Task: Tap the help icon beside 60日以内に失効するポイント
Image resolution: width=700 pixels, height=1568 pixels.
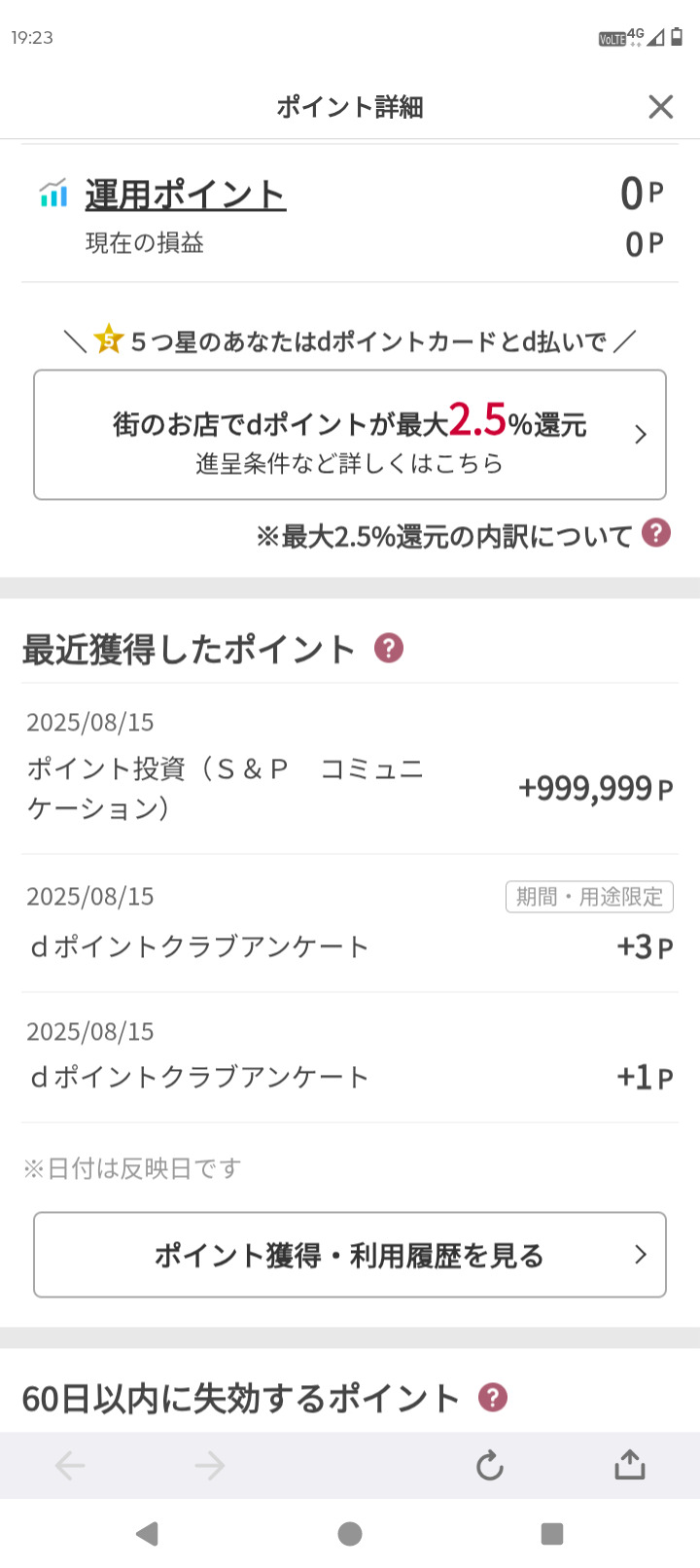Action: click(x=493, y=1398)
